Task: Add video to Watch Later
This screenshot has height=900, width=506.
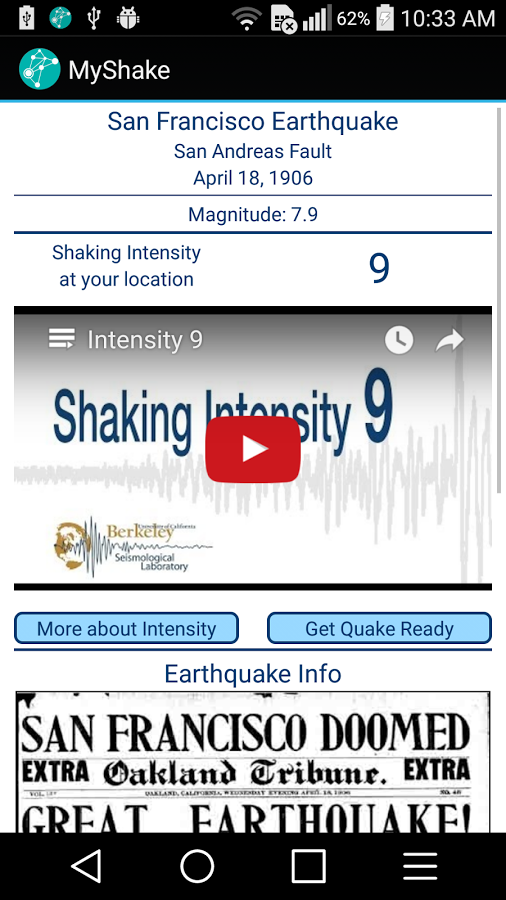Action: click(x=399, y=339)
